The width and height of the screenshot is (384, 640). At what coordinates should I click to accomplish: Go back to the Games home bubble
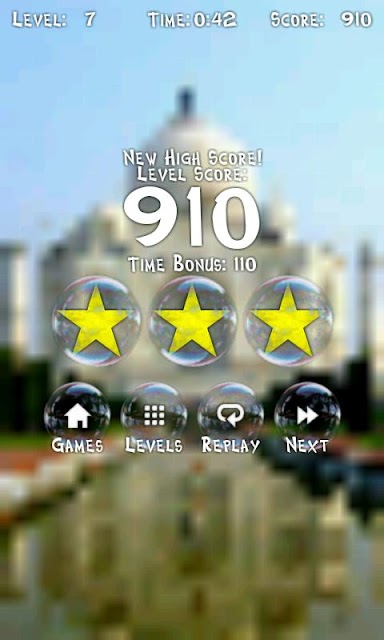tap(77, 415)
